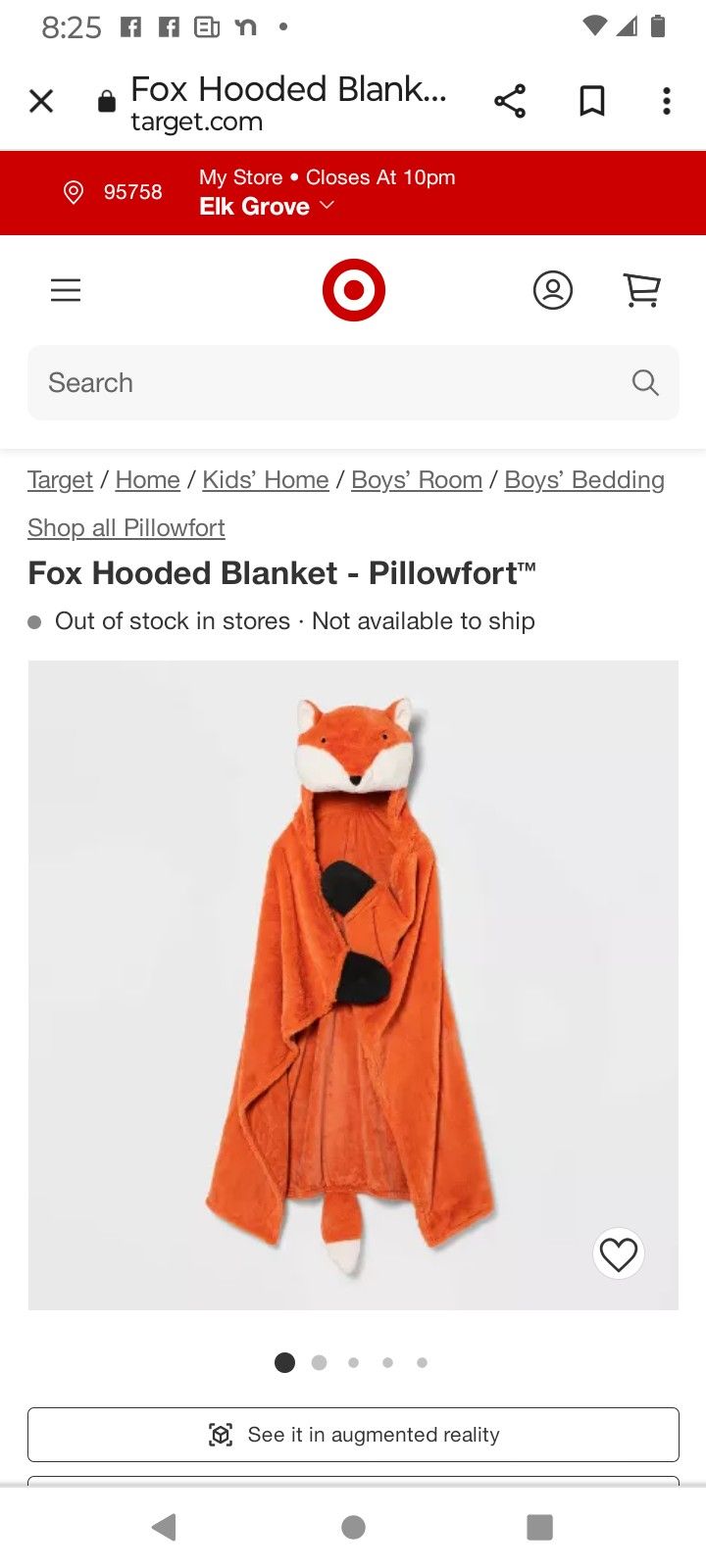706x1568 pixels.
Task: Bookmark the Fox Hooded Blanket page
Action: [x=592, y=101]
